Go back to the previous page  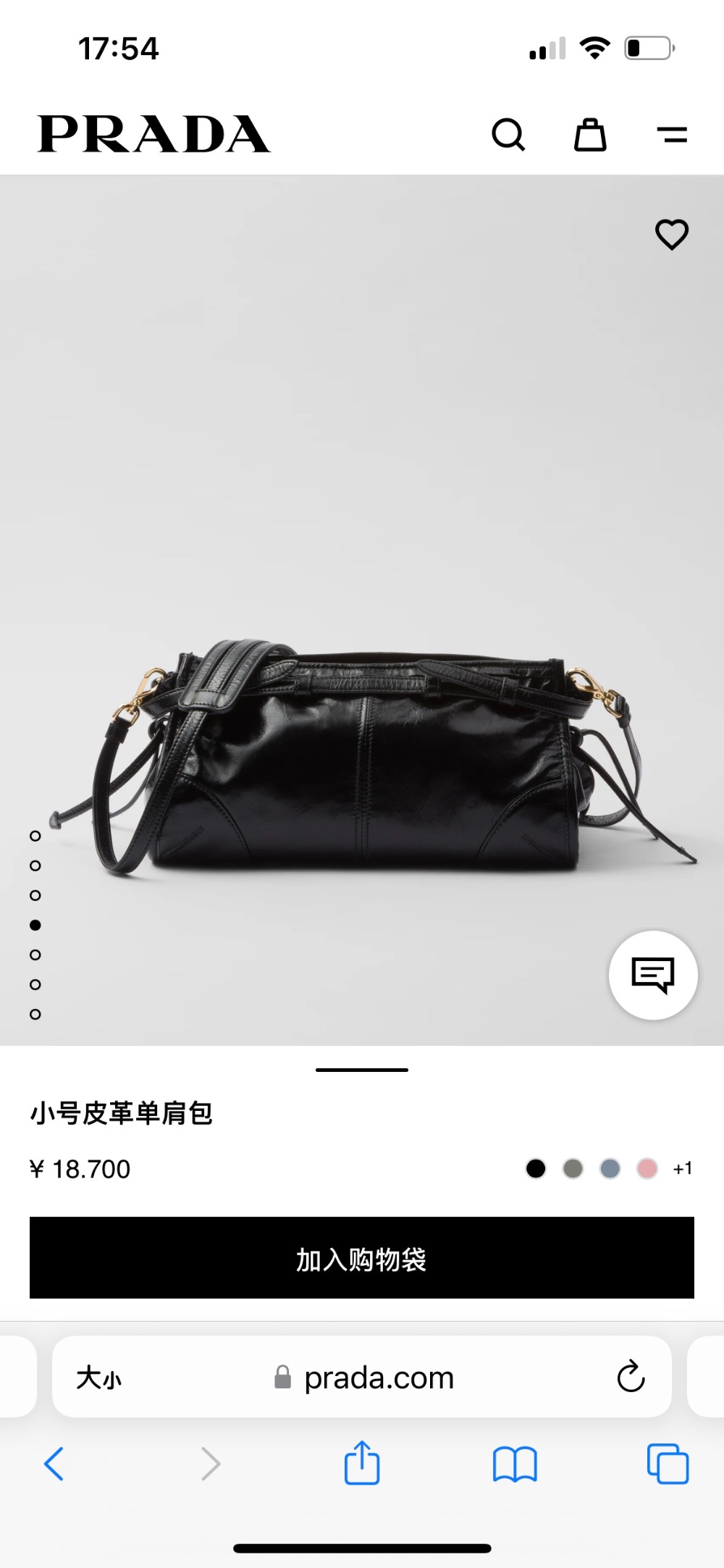tap(54, 1464)
